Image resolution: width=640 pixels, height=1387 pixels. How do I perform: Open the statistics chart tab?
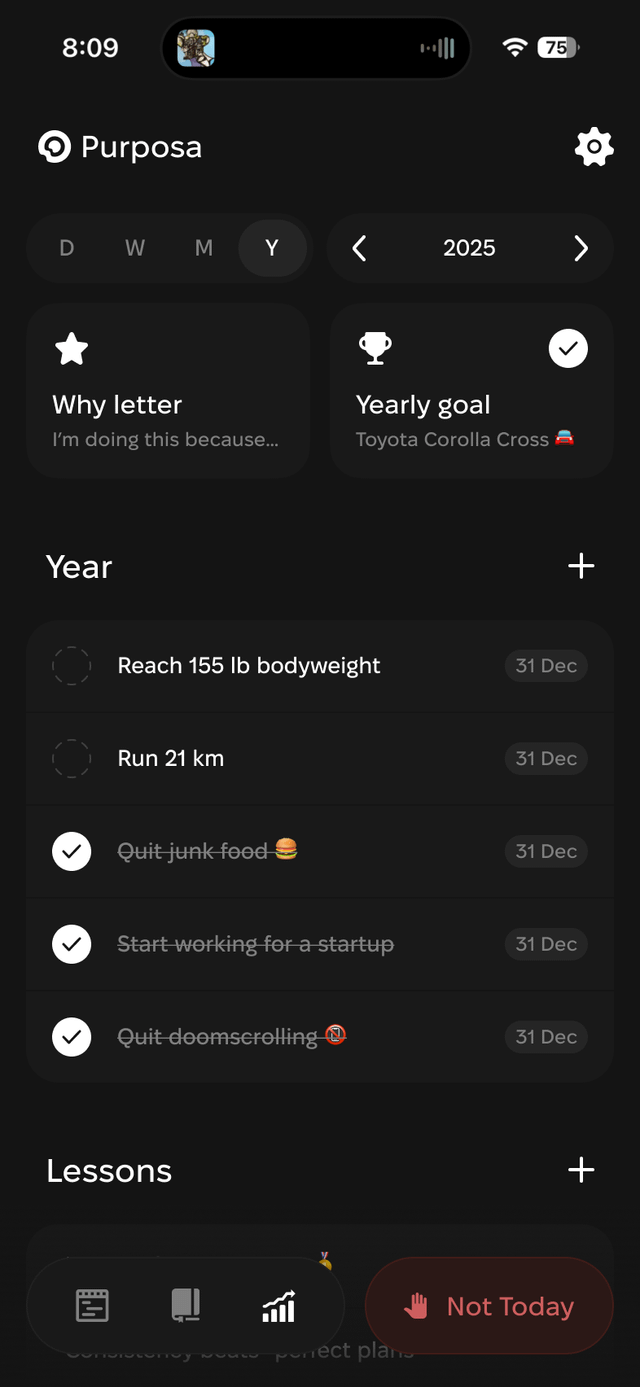(x=279, y=1306)
